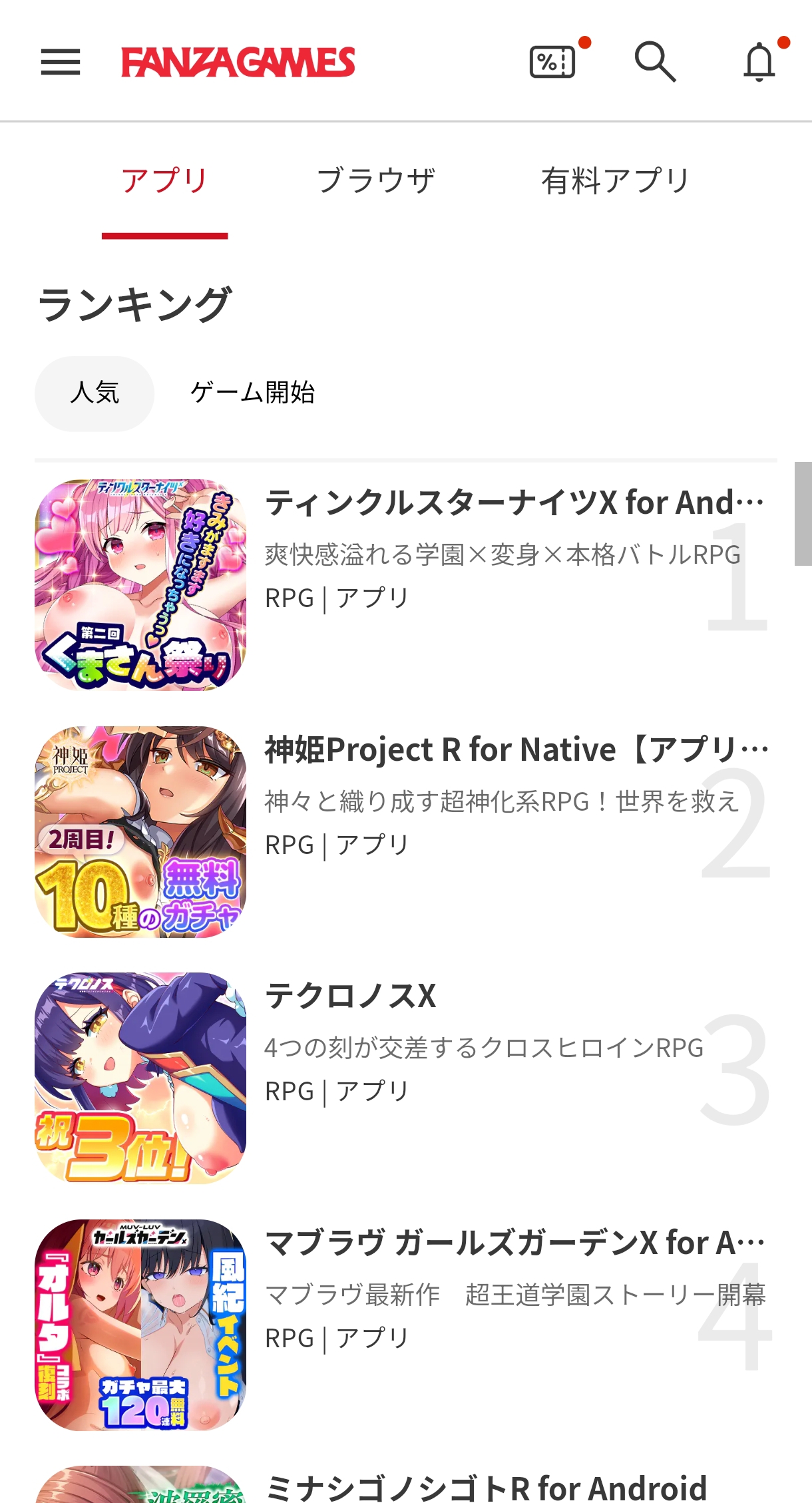Switch ranking to ゲーム開始

pos(252,393)
